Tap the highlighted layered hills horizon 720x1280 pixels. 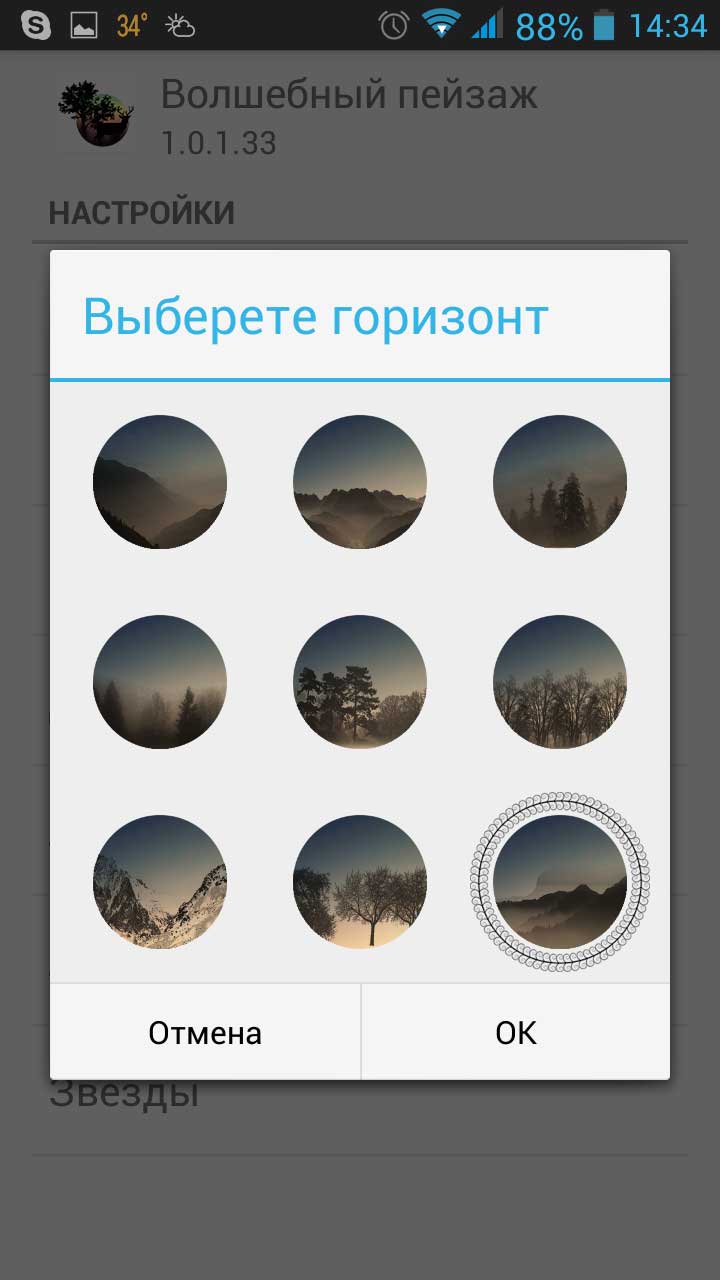coord(560,882)
